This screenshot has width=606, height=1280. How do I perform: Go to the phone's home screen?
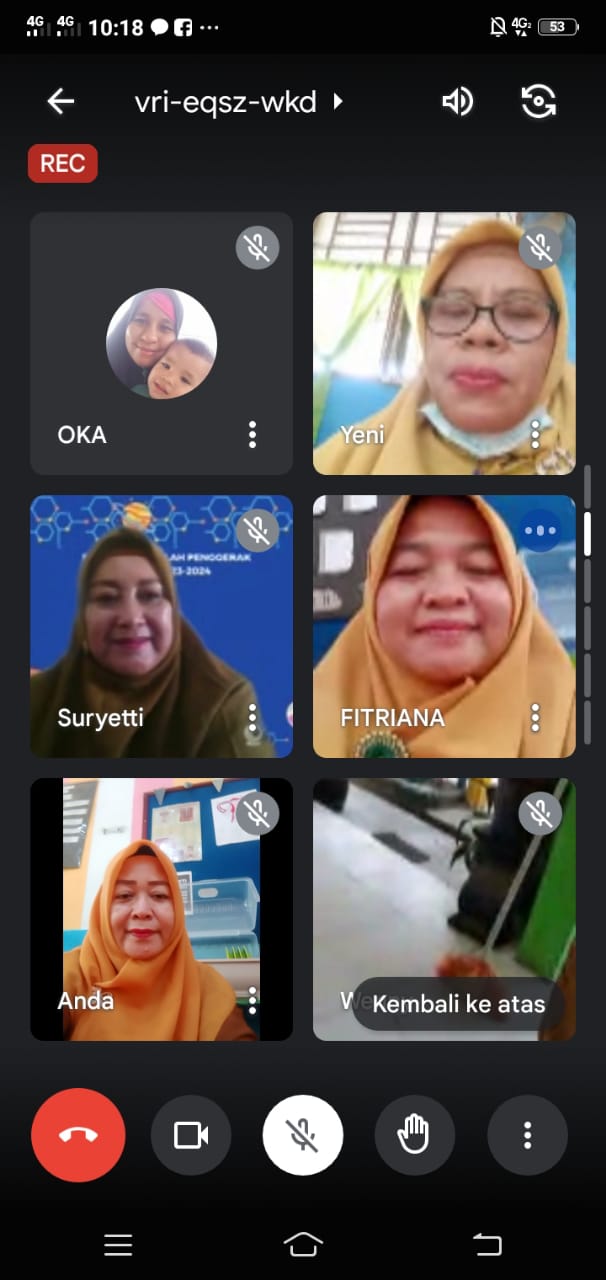coord(303,1244)
